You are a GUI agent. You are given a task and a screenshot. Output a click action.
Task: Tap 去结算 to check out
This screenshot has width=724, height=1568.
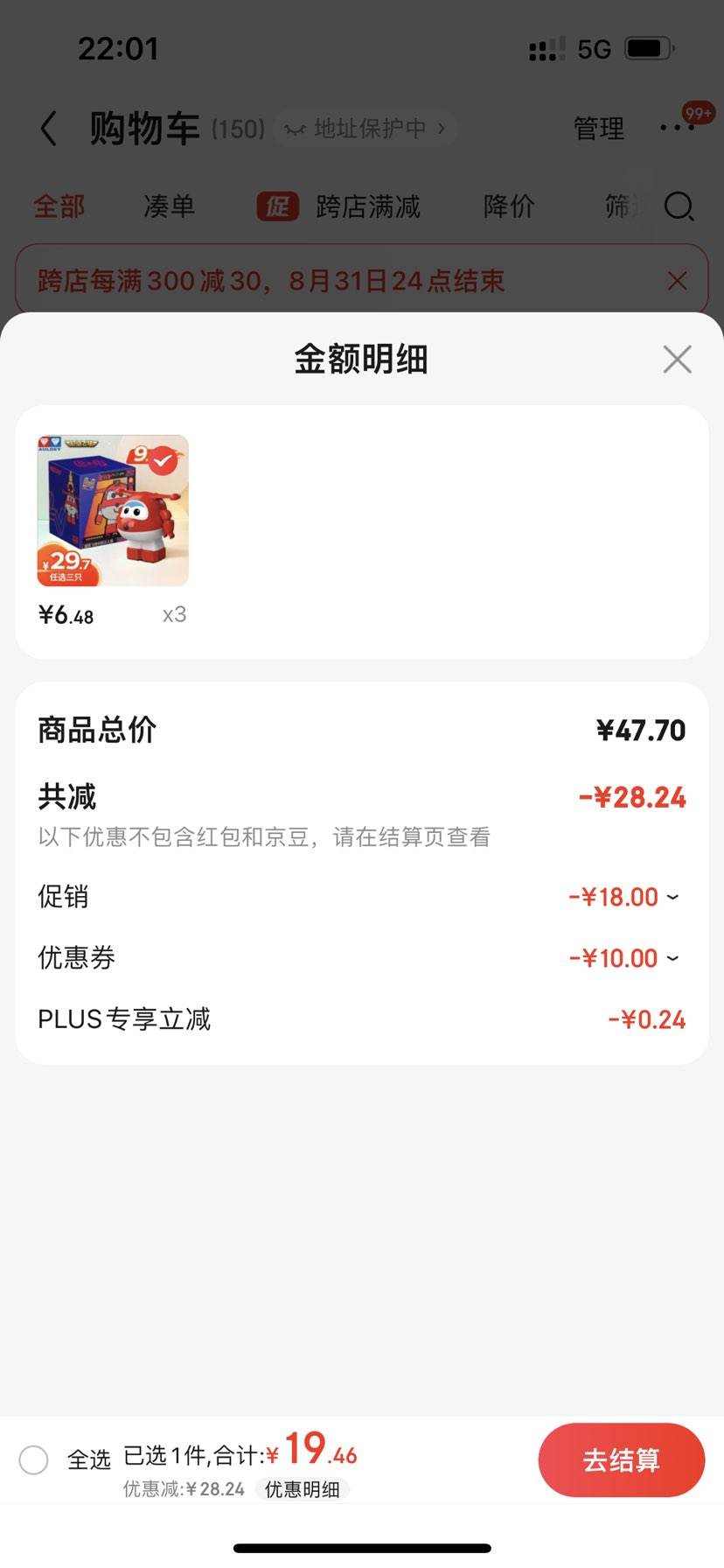[x=621, y=1459]
